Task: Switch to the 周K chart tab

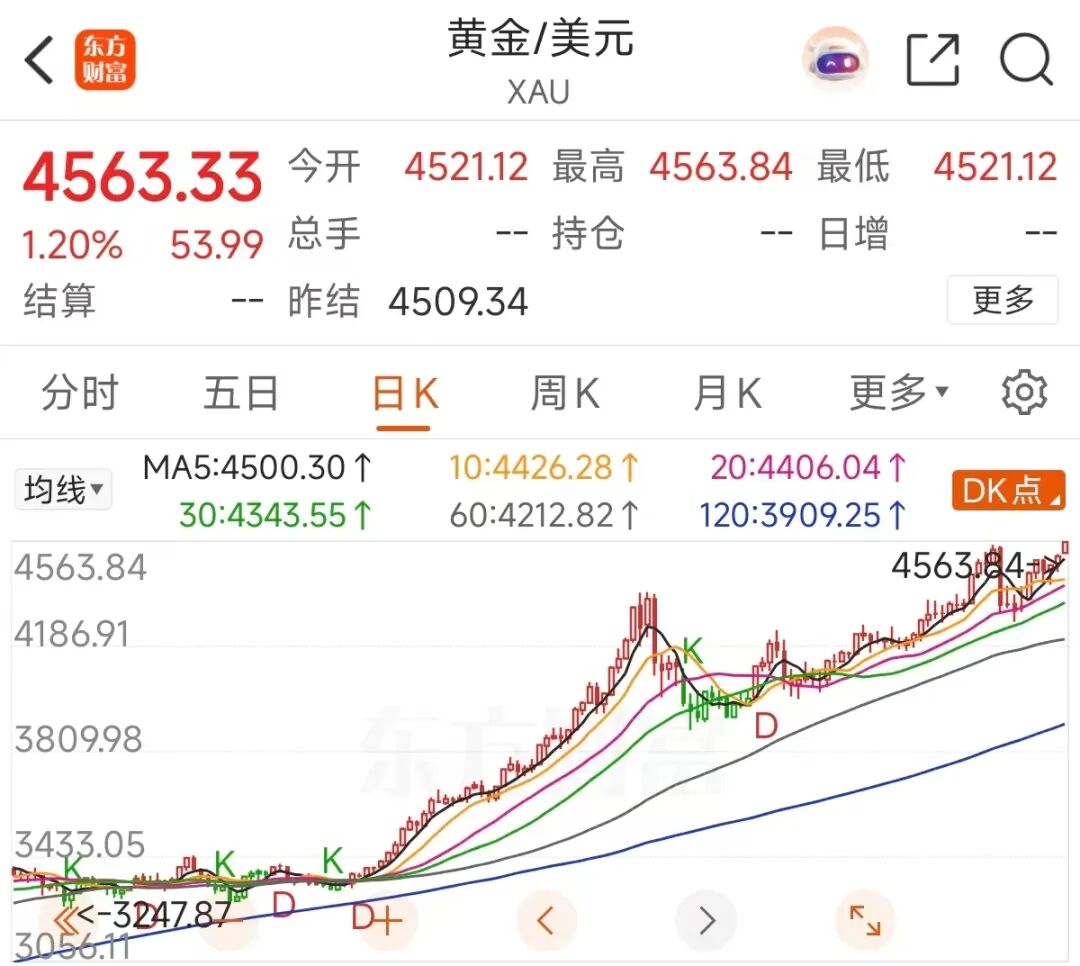Action: [x=564, y=394]
